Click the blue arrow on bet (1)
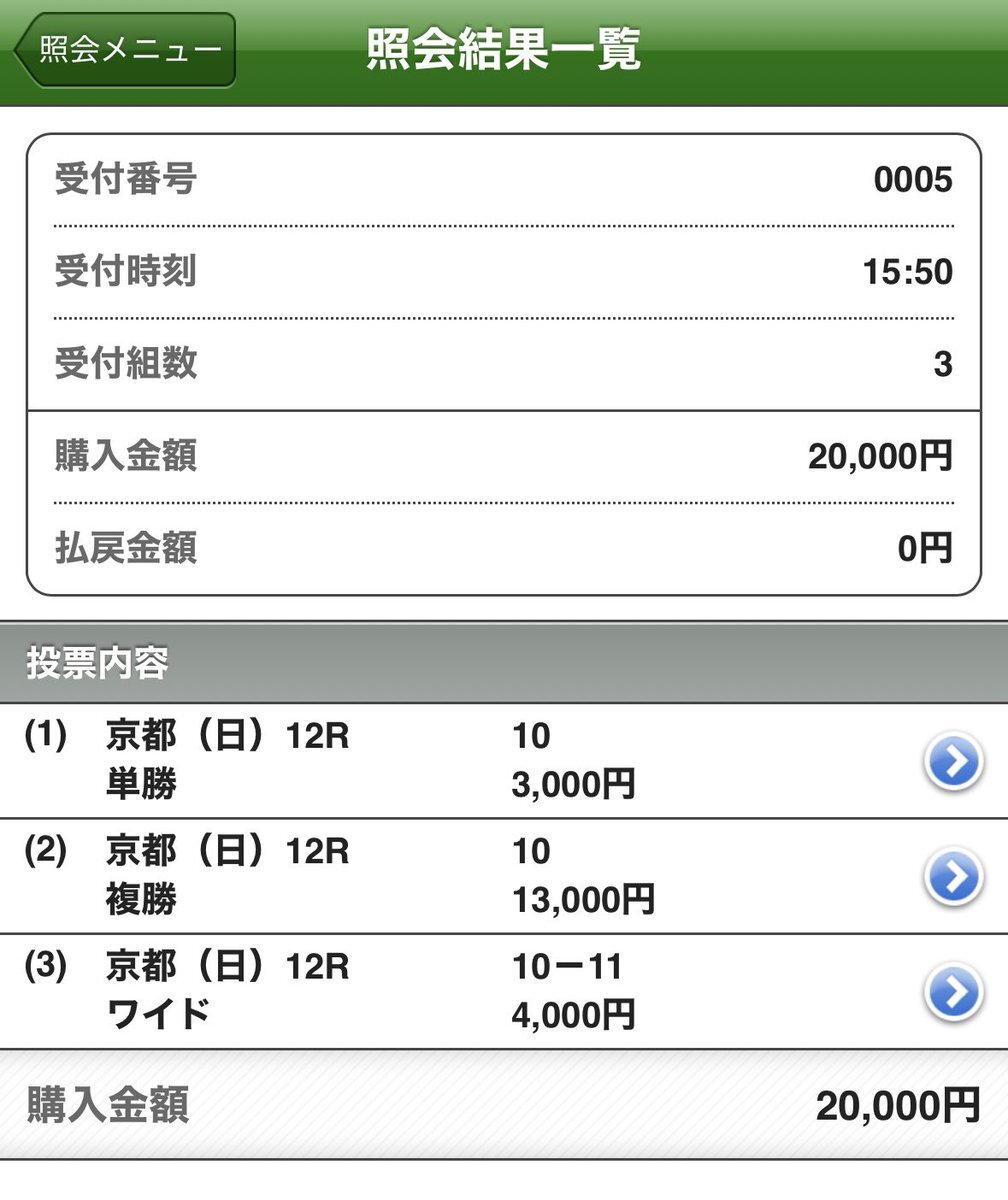This screenshot has height=1200, width=1008. coord(955,760)
